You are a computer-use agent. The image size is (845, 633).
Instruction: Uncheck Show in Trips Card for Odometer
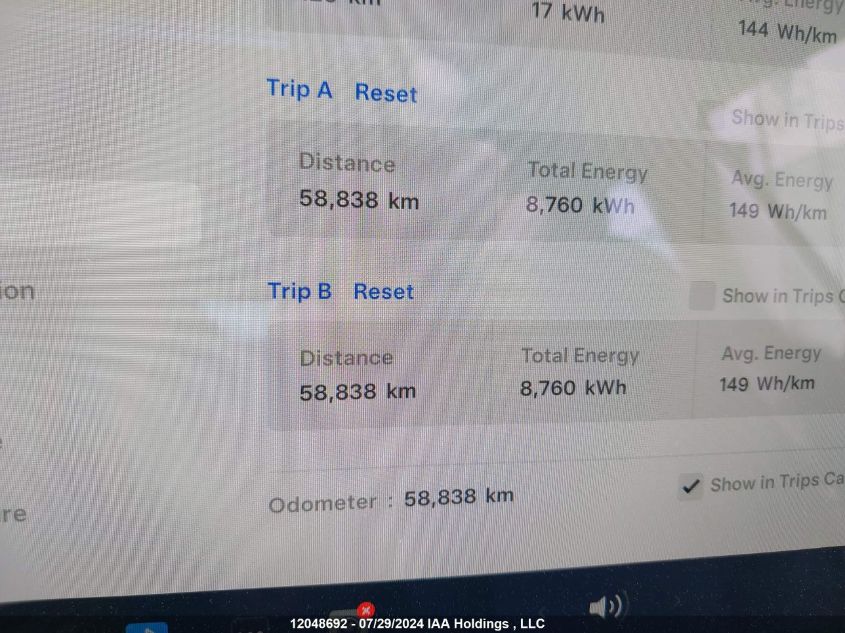[690, 486]
